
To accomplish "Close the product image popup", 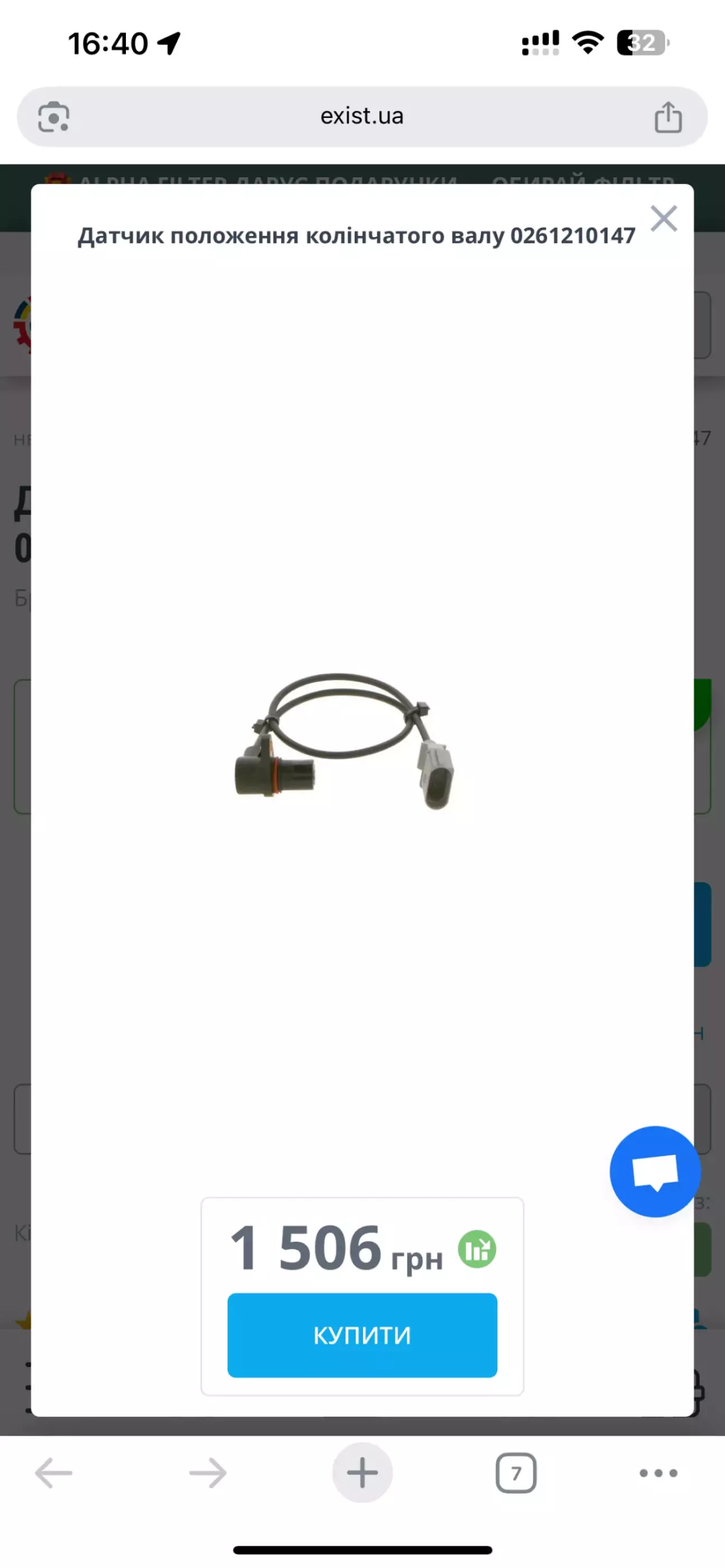I will coord(663,219).
